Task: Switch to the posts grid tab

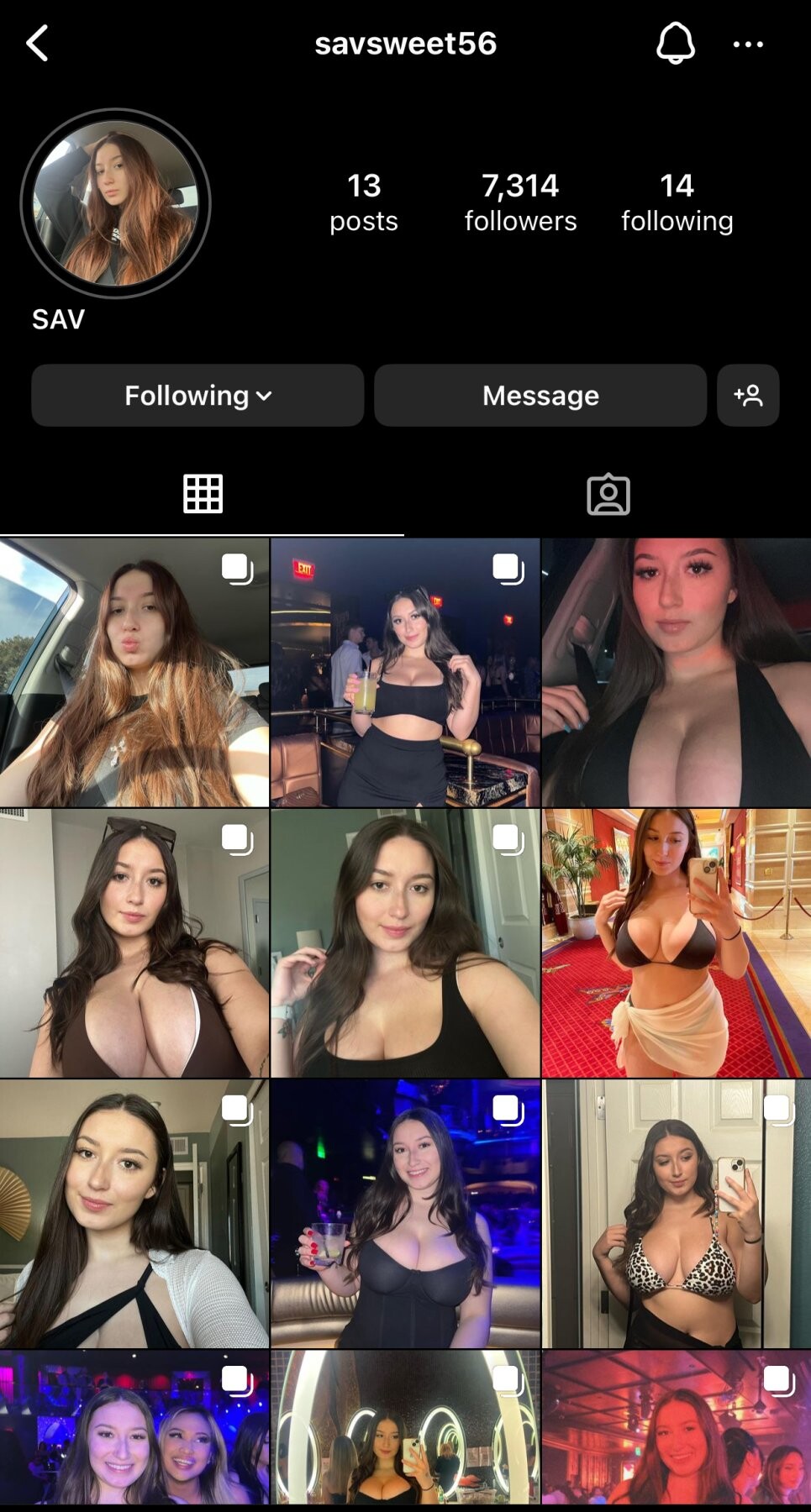Action: (203, 494)
